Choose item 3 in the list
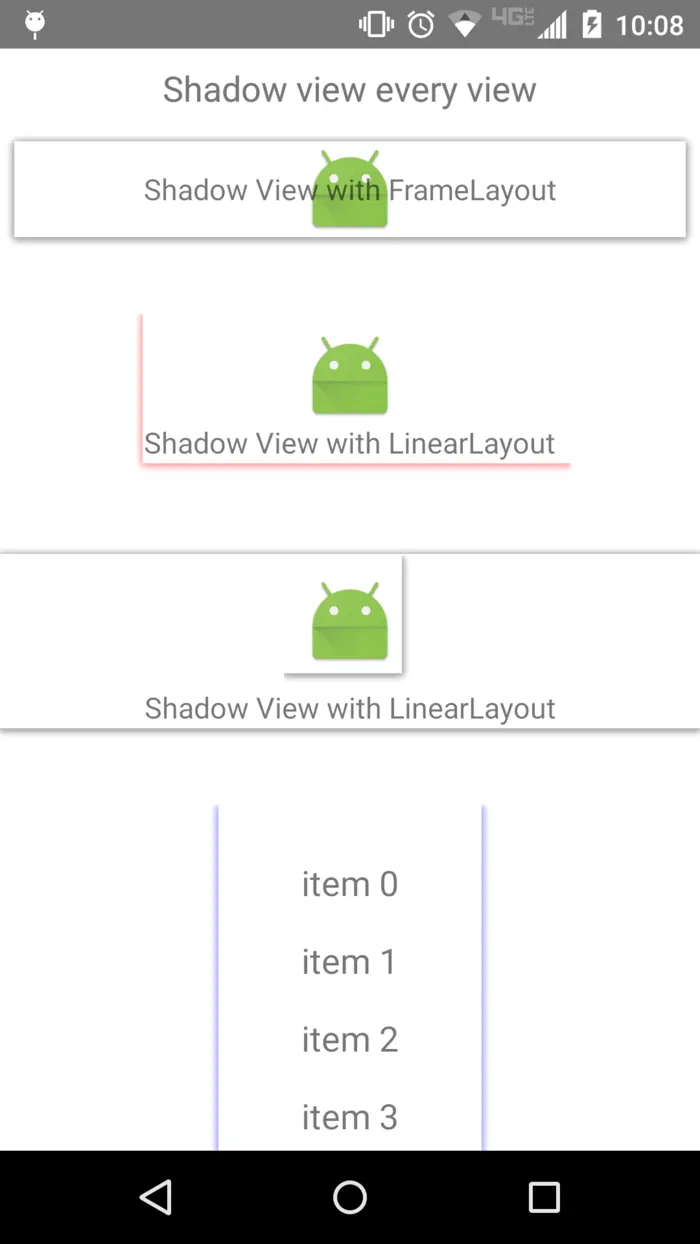This screenshot has height=1244, width=700. click(x=350, y=1117)
